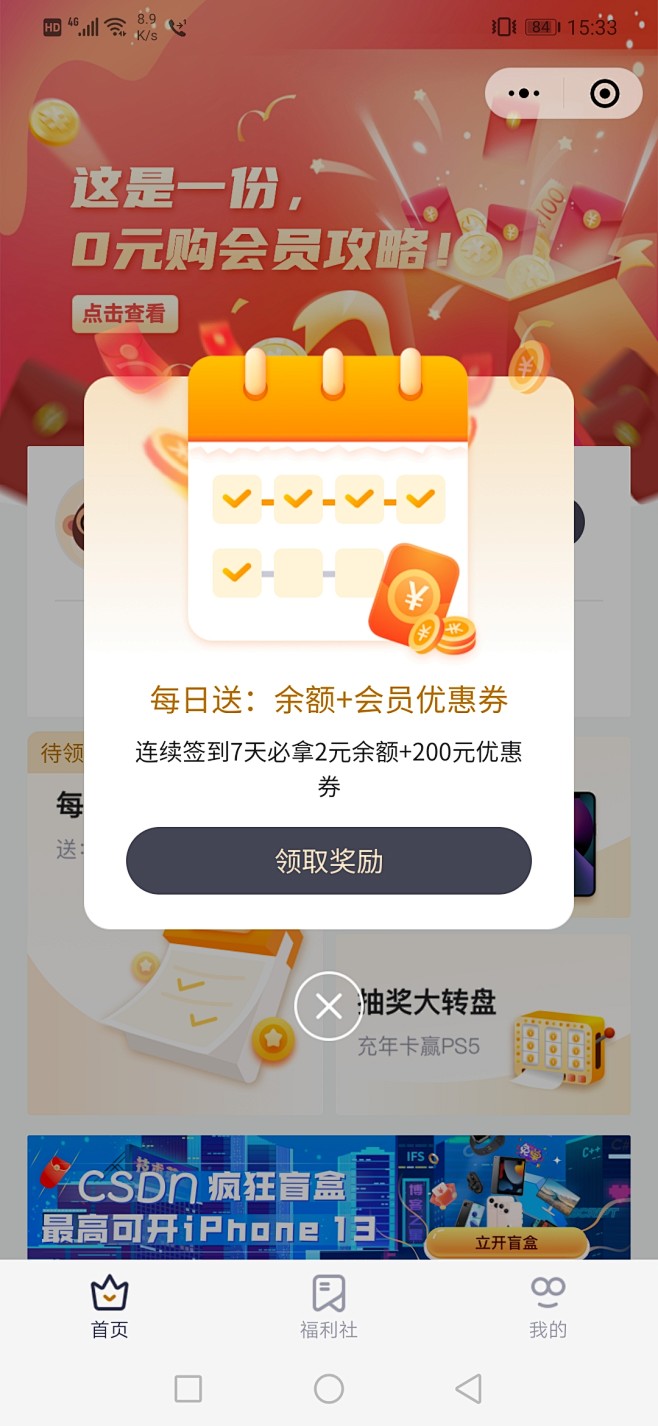Return to the system home screen
This screenshot has height=1426, width=658.
[329, 1388]
